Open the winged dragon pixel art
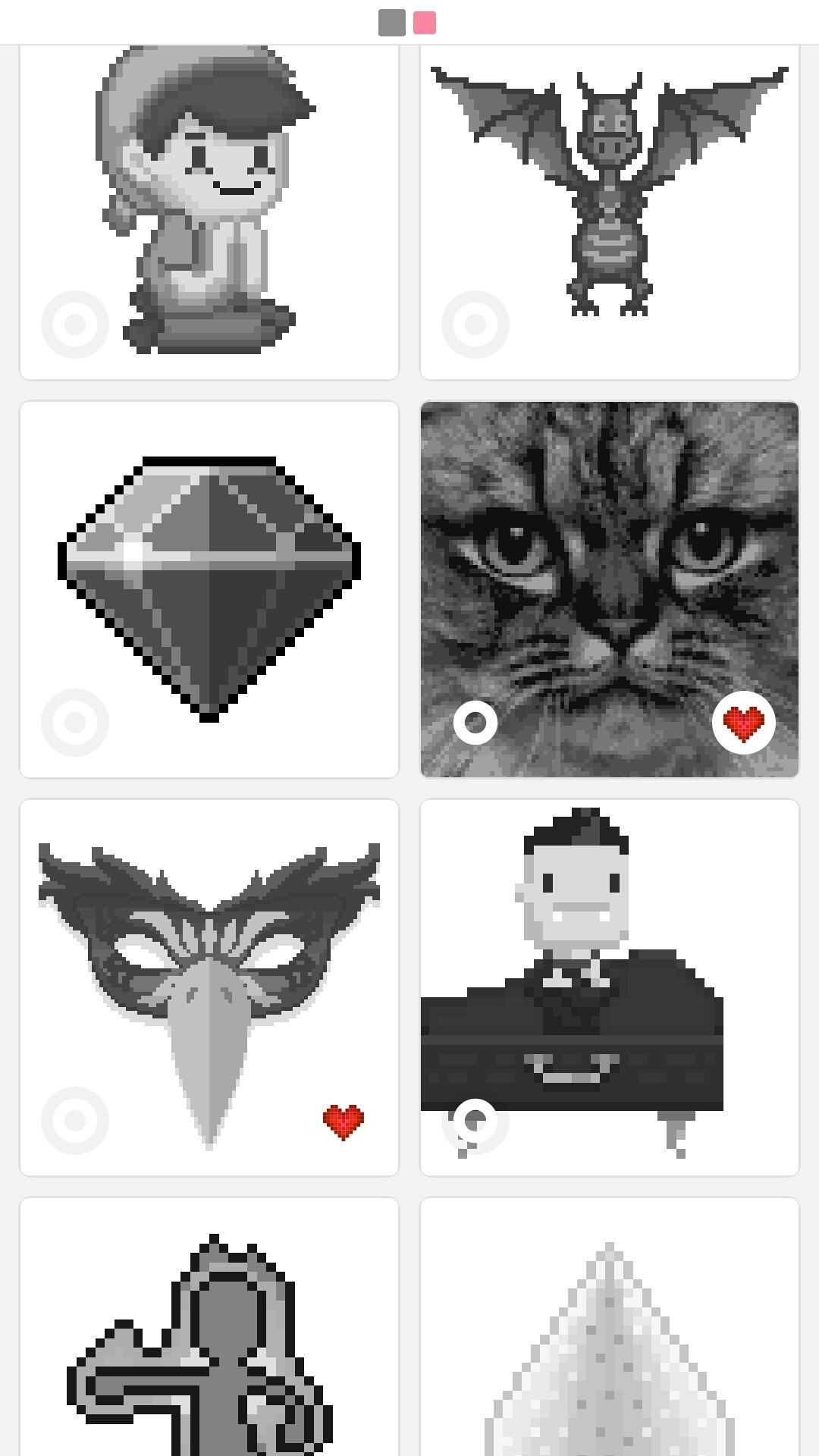This screenshot has height=1456, width=819. point(610,212)
